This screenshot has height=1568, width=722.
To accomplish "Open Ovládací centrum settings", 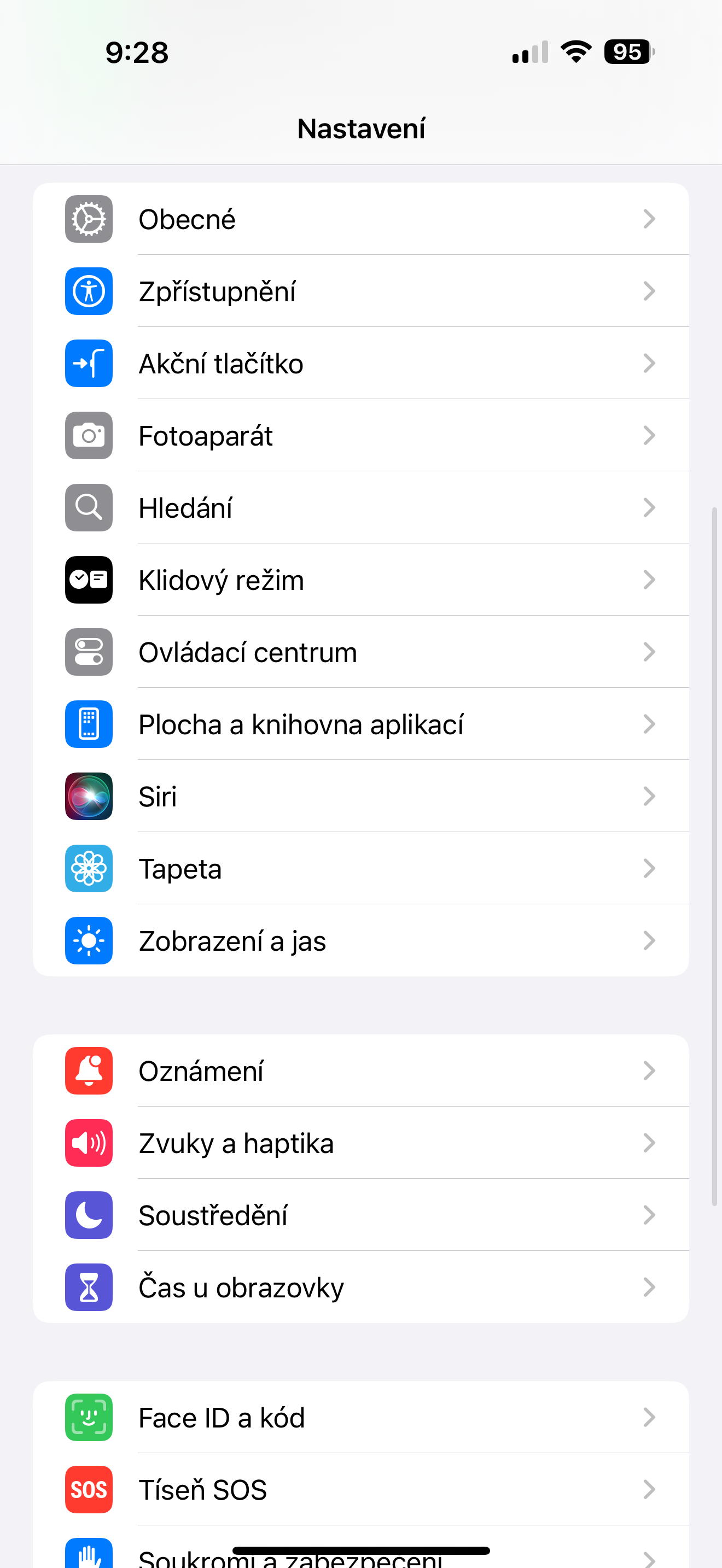I will [360, 652].
